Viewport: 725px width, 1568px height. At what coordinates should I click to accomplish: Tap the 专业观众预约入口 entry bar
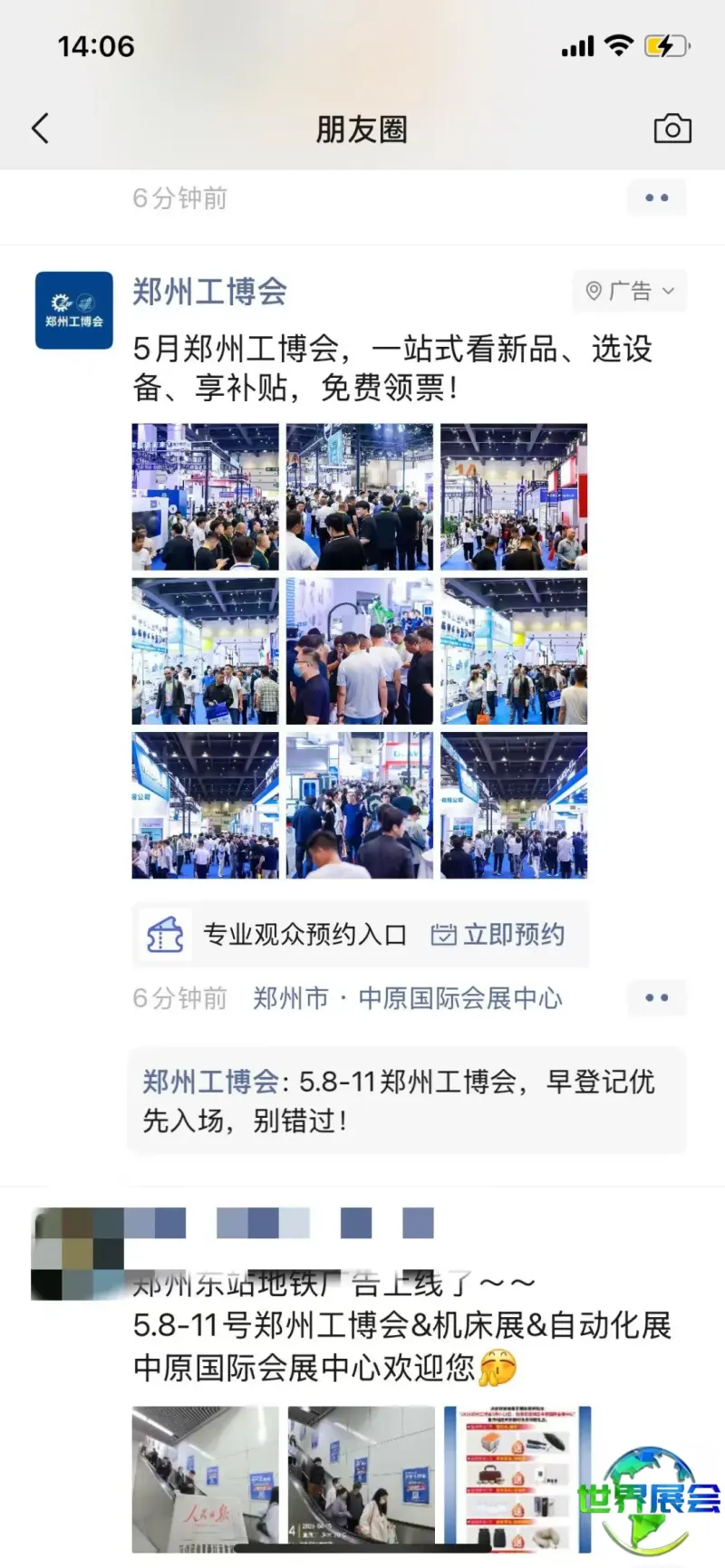click(304, 934)
